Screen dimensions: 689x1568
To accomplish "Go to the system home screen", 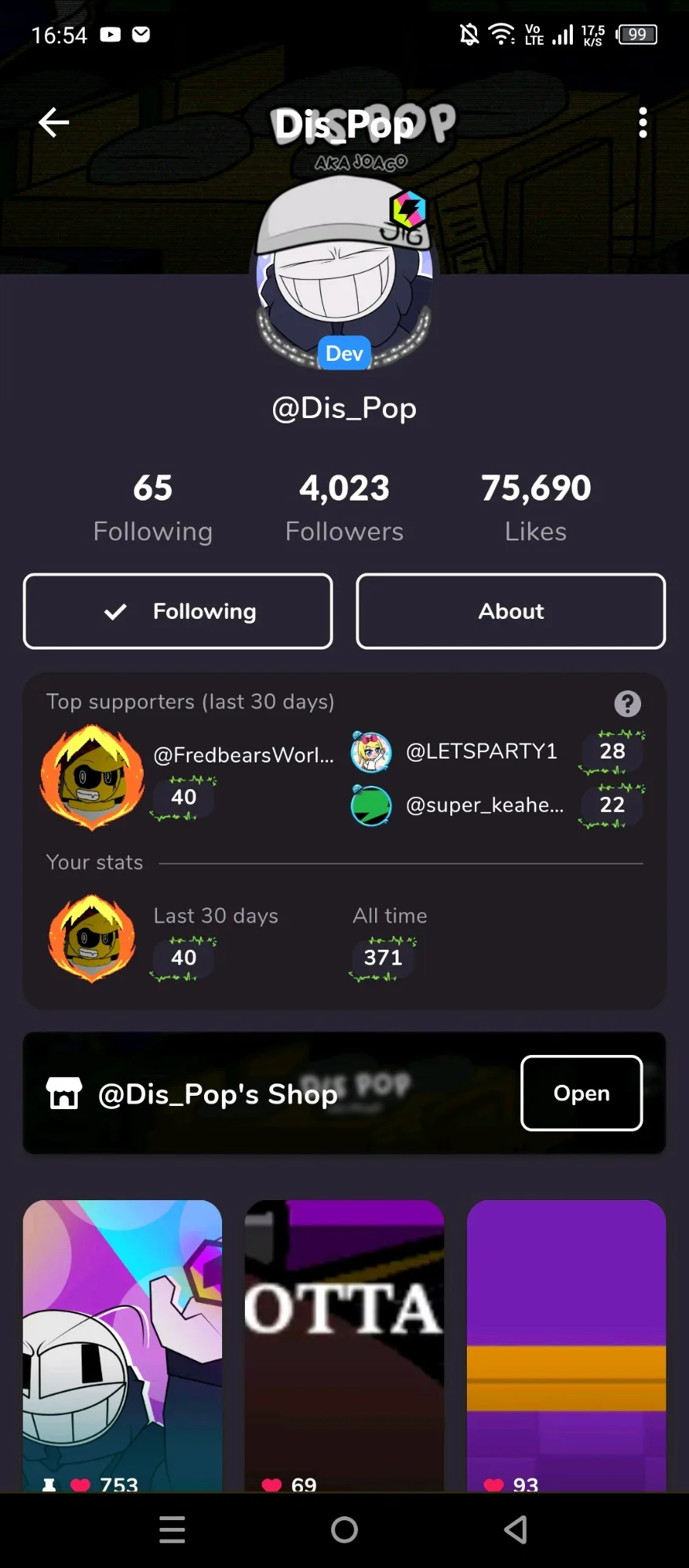I will [344, 1529].
